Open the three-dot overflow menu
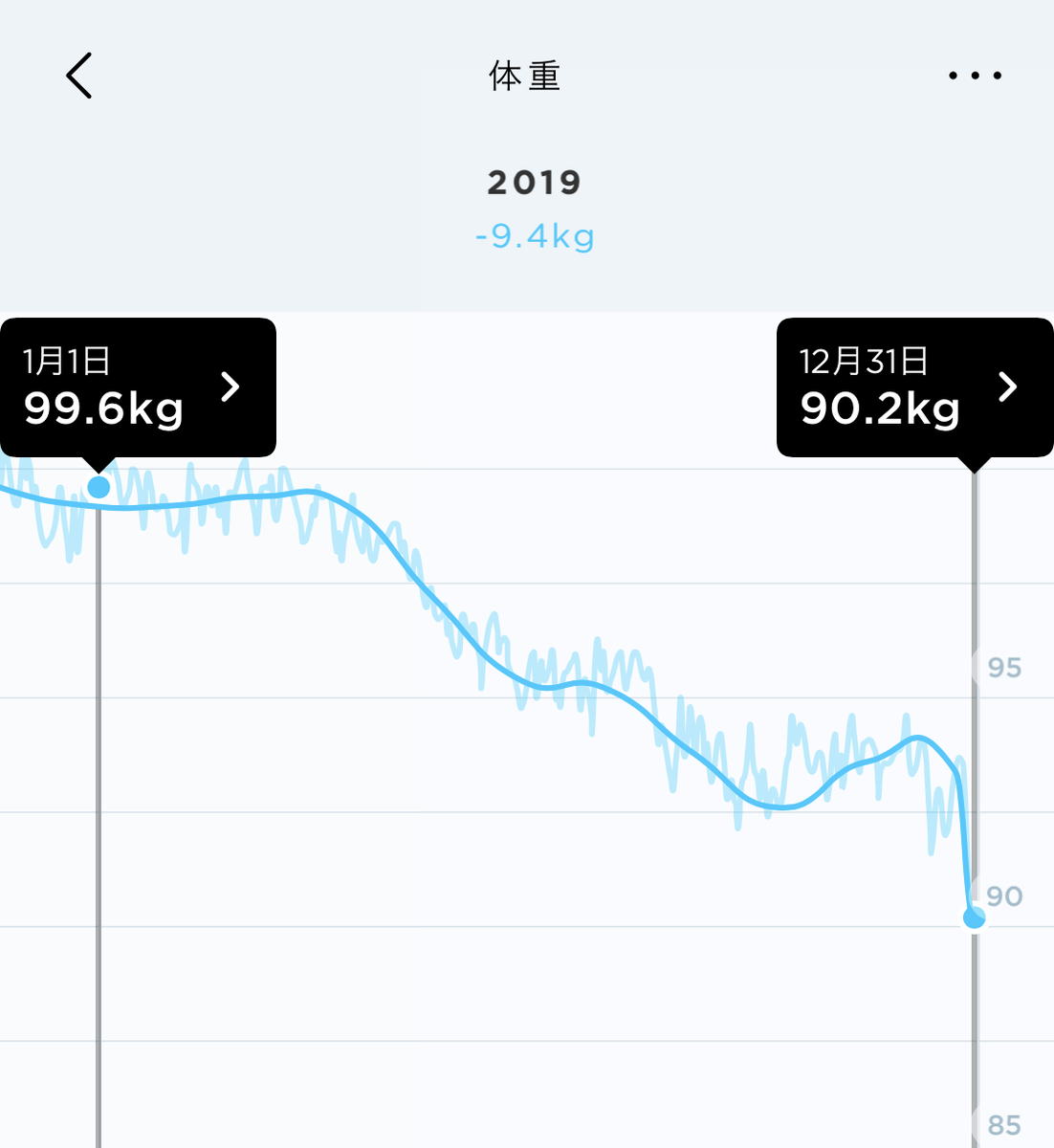The height and width of the screenshot is (1148, 1054). click(975, 76)
